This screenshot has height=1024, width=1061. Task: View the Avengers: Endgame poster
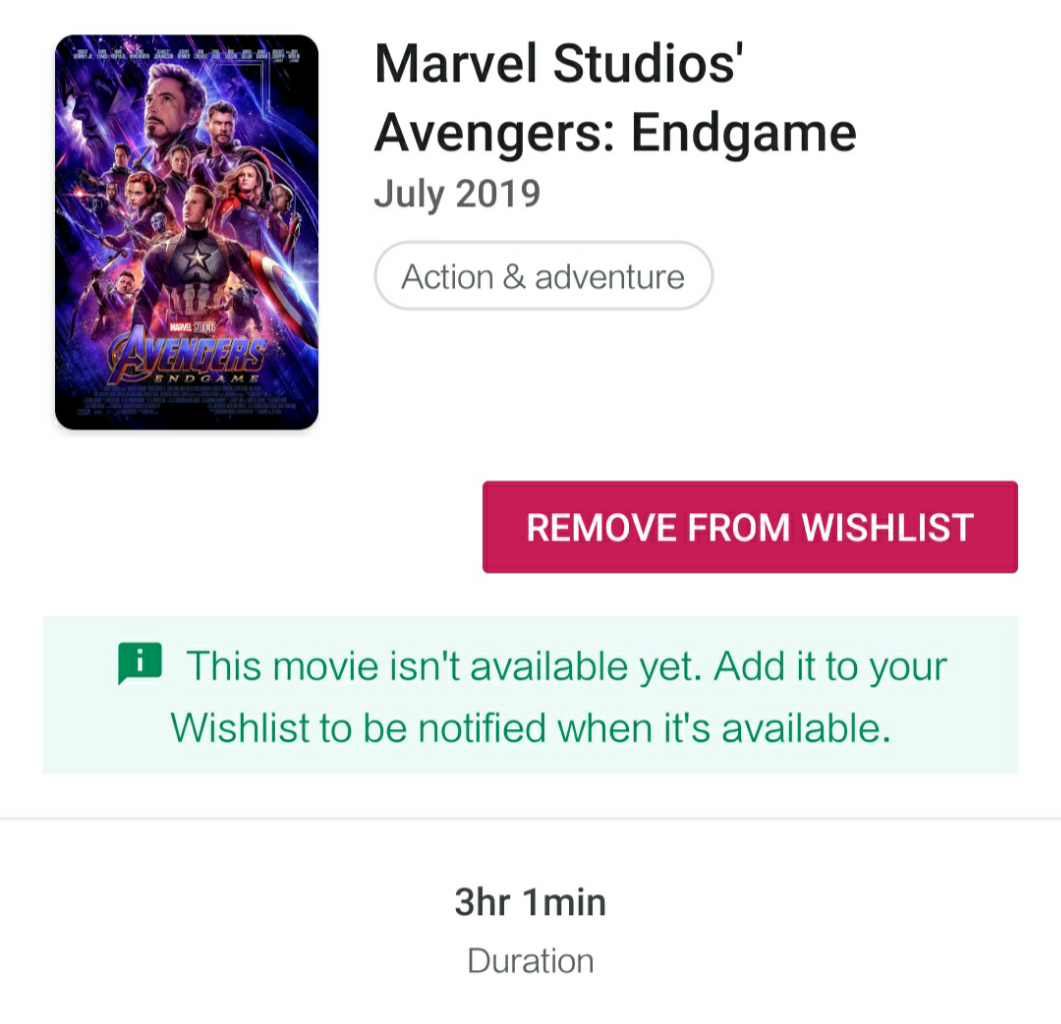click(187, 232)
